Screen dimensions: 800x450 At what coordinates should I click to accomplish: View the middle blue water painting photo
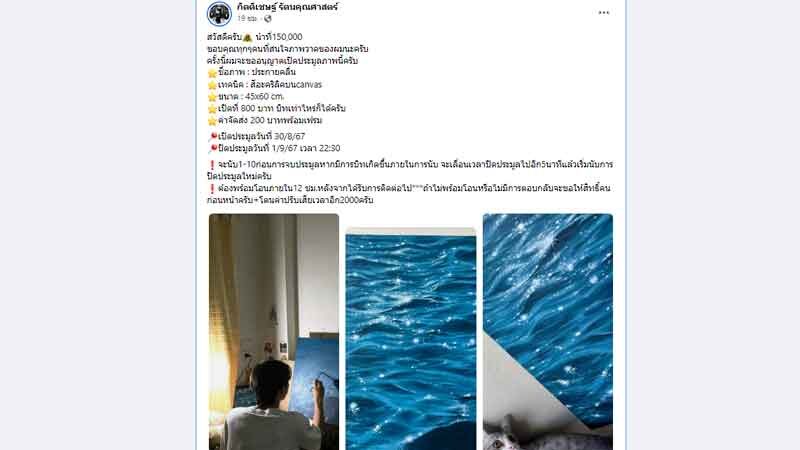(411, 338)
